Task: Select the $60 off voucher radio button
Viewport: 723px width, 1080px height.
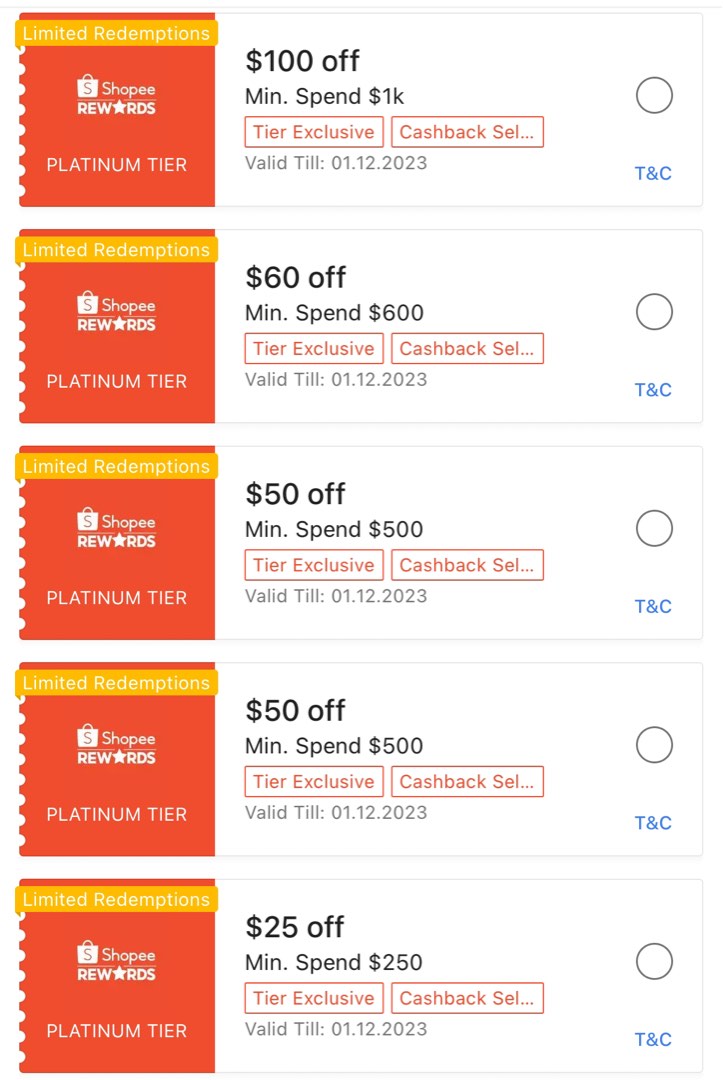Action: [x=654, y=311]
